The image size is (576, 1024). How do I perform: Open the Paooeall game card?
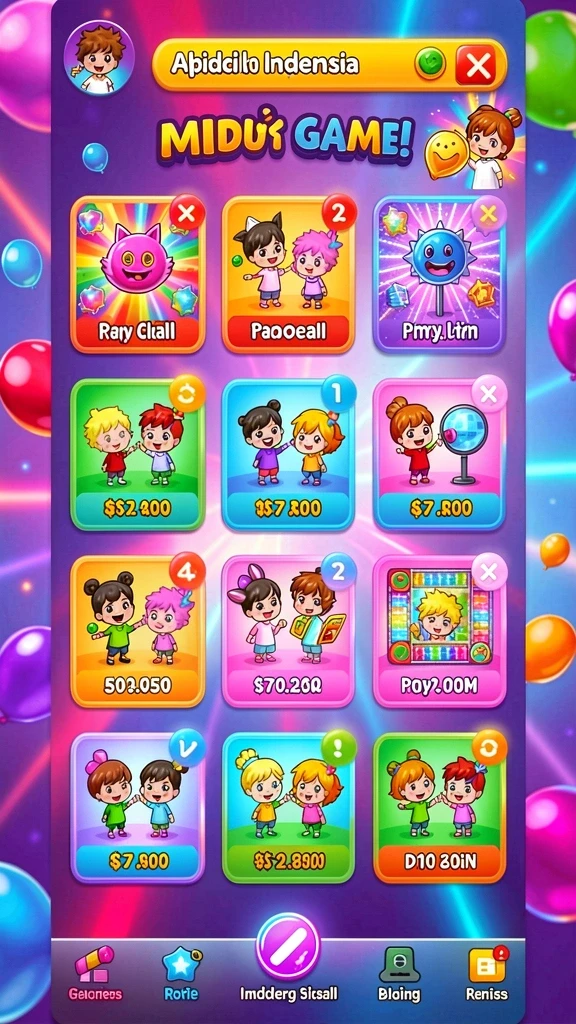[289, 274]
